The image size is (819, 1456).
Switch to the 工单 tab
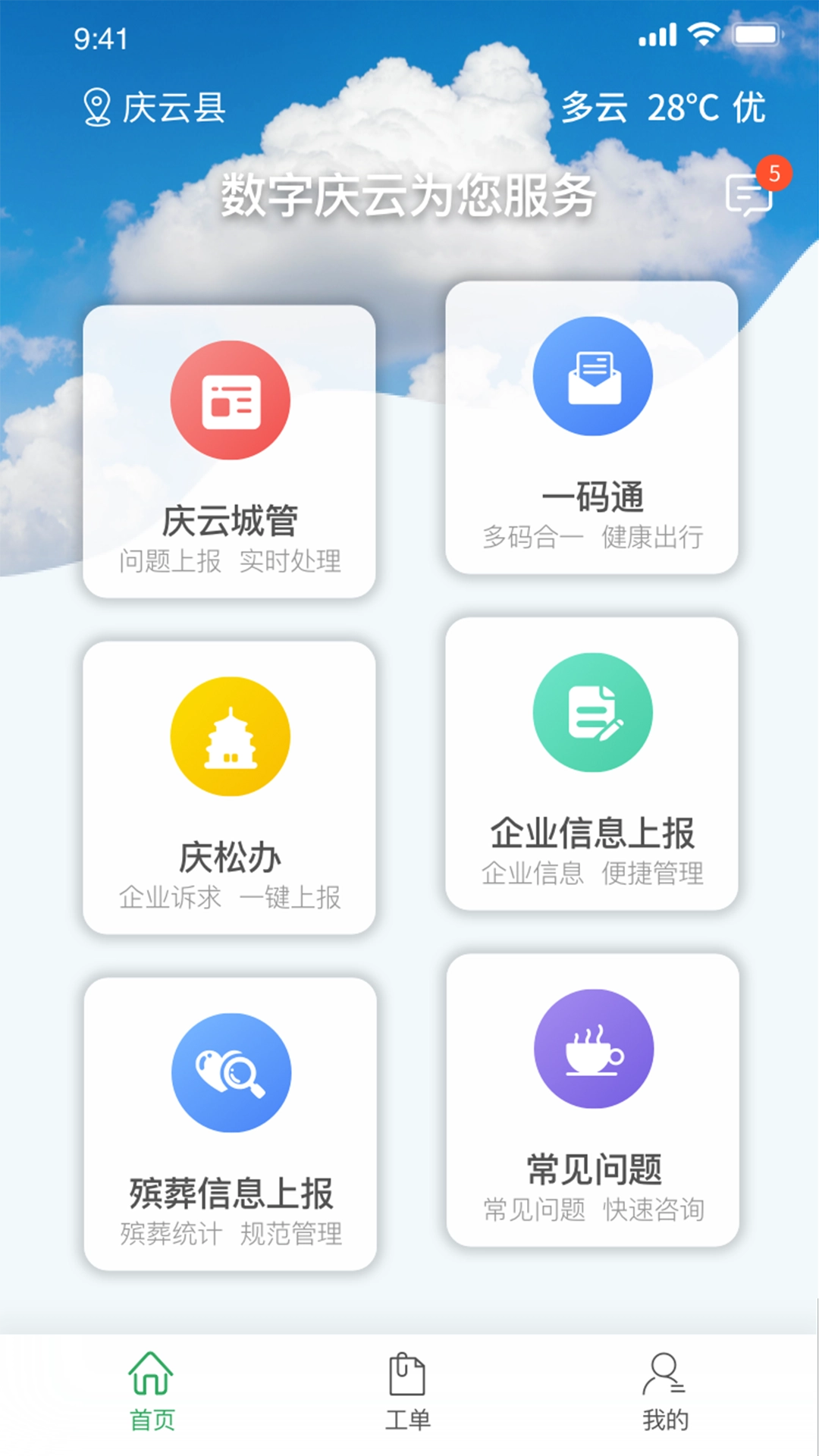[408, 1399]
